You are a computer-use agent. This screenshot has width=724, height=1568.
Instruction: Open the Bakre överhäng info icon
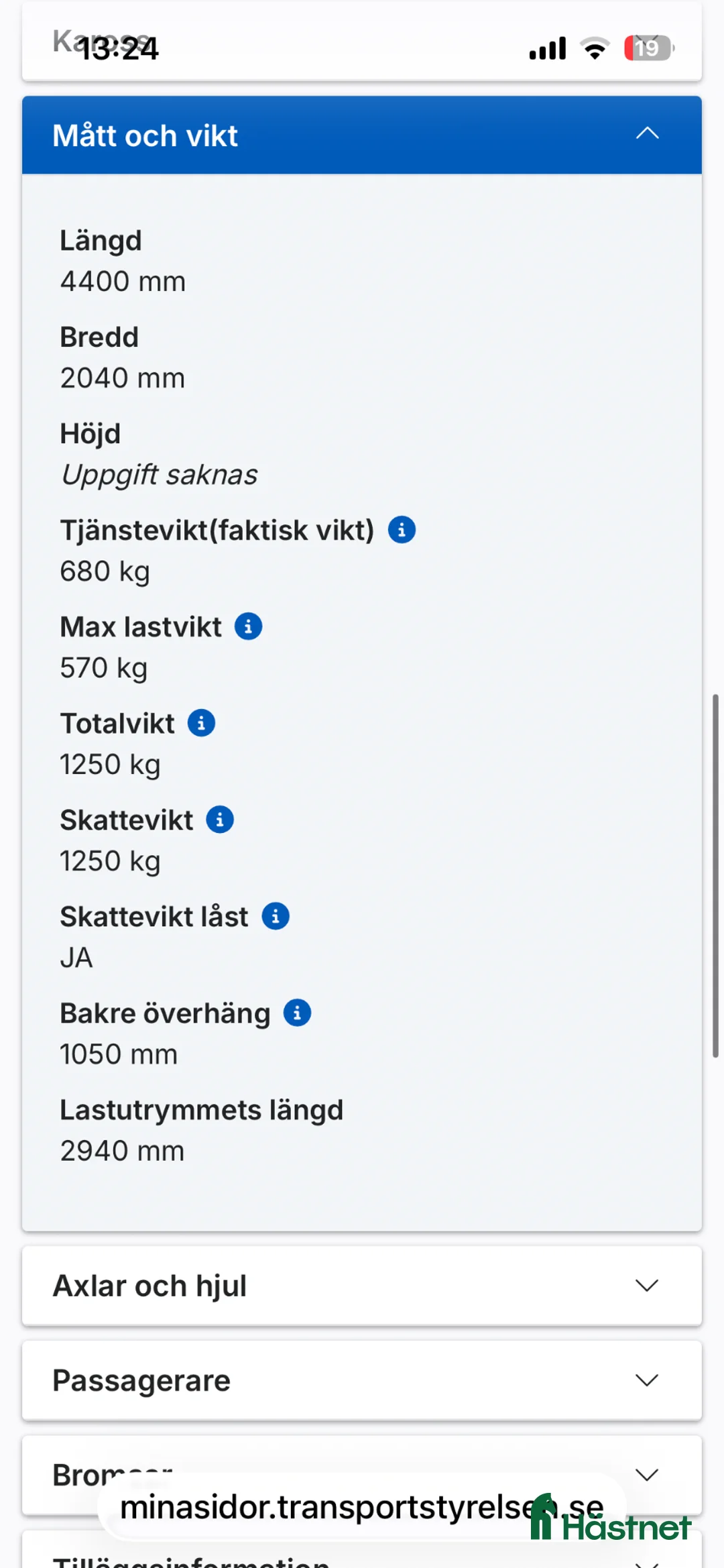click(x=297, y=1013)
